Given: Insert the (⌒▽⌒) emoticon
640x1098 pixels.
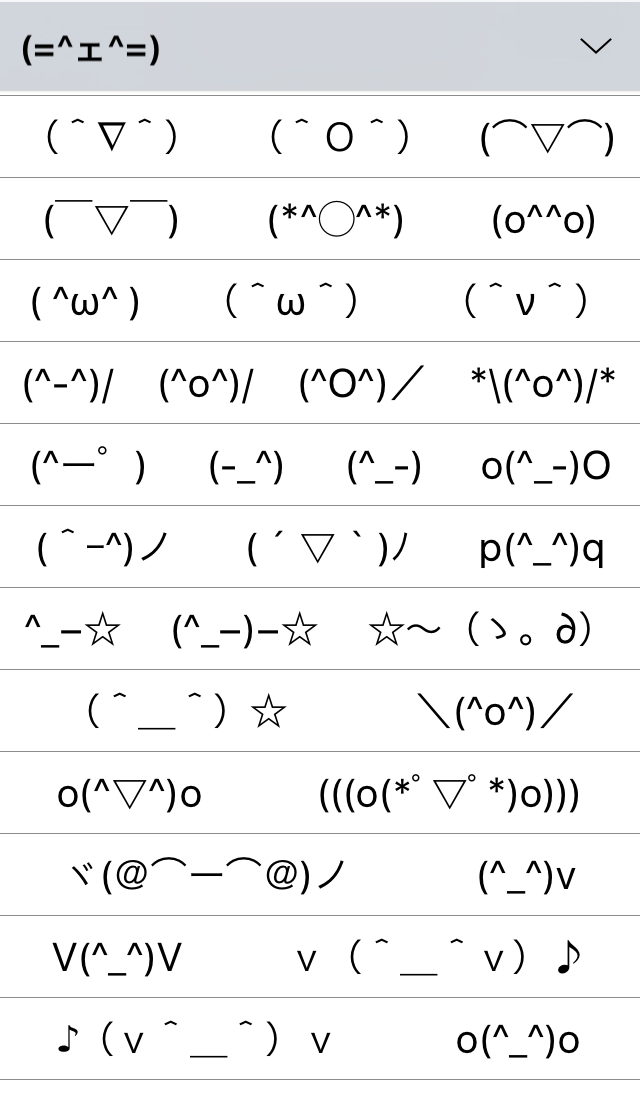Looking at the screenshot, I should pyautogui.click(x=547, y=138).
